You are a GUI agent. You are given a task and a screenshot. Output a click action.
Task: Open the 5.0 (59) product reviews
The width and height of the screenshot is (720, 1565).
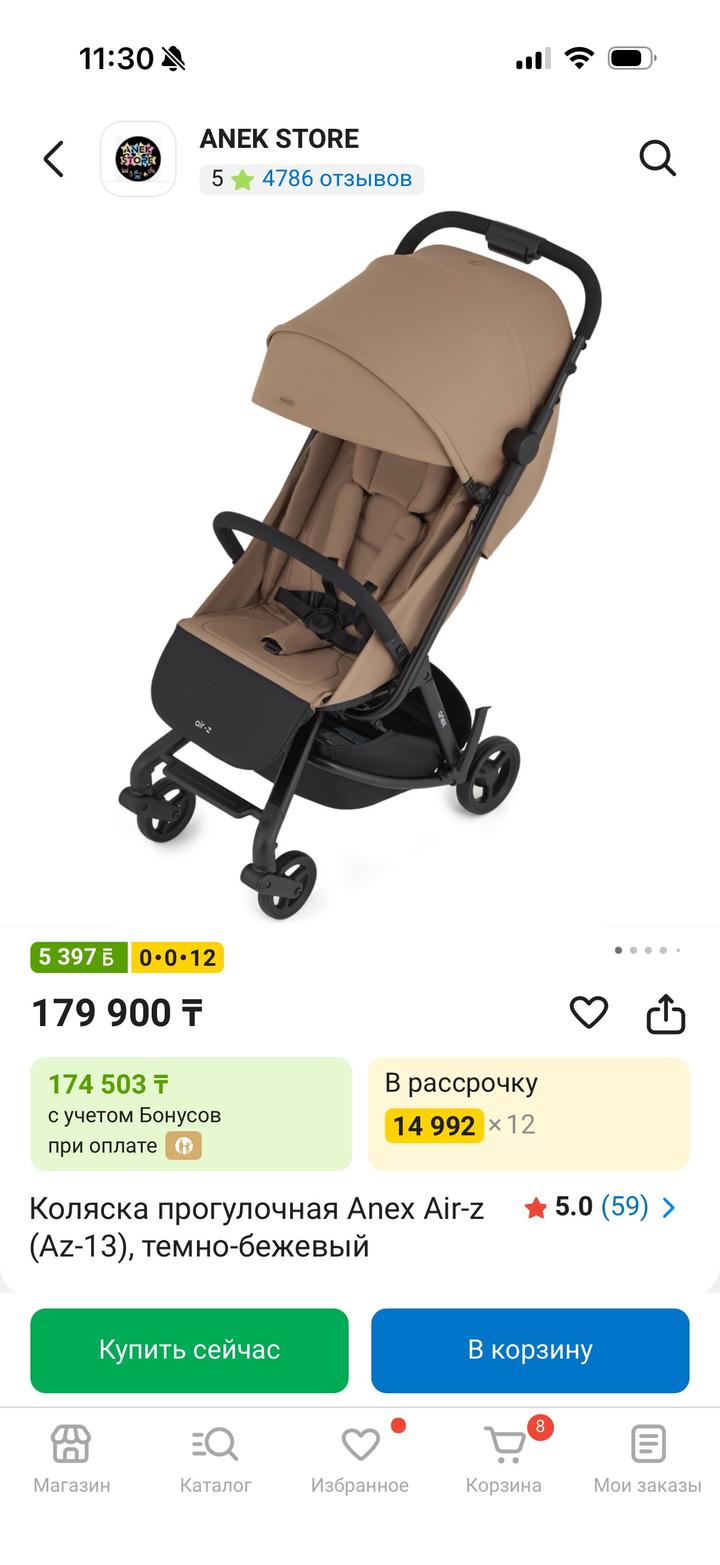pyautogui.click(x=600, y=1207)
